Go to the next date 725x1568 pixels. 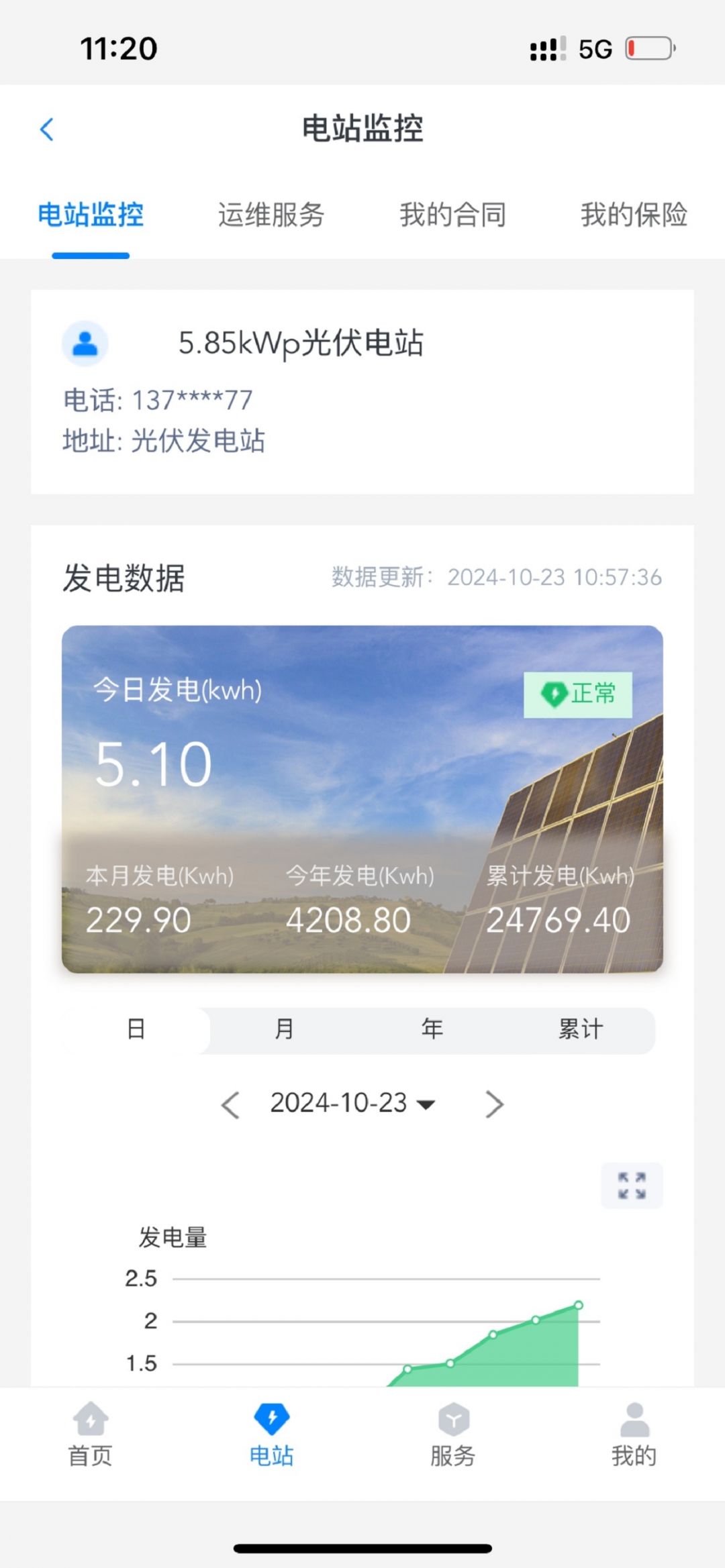494,1104
